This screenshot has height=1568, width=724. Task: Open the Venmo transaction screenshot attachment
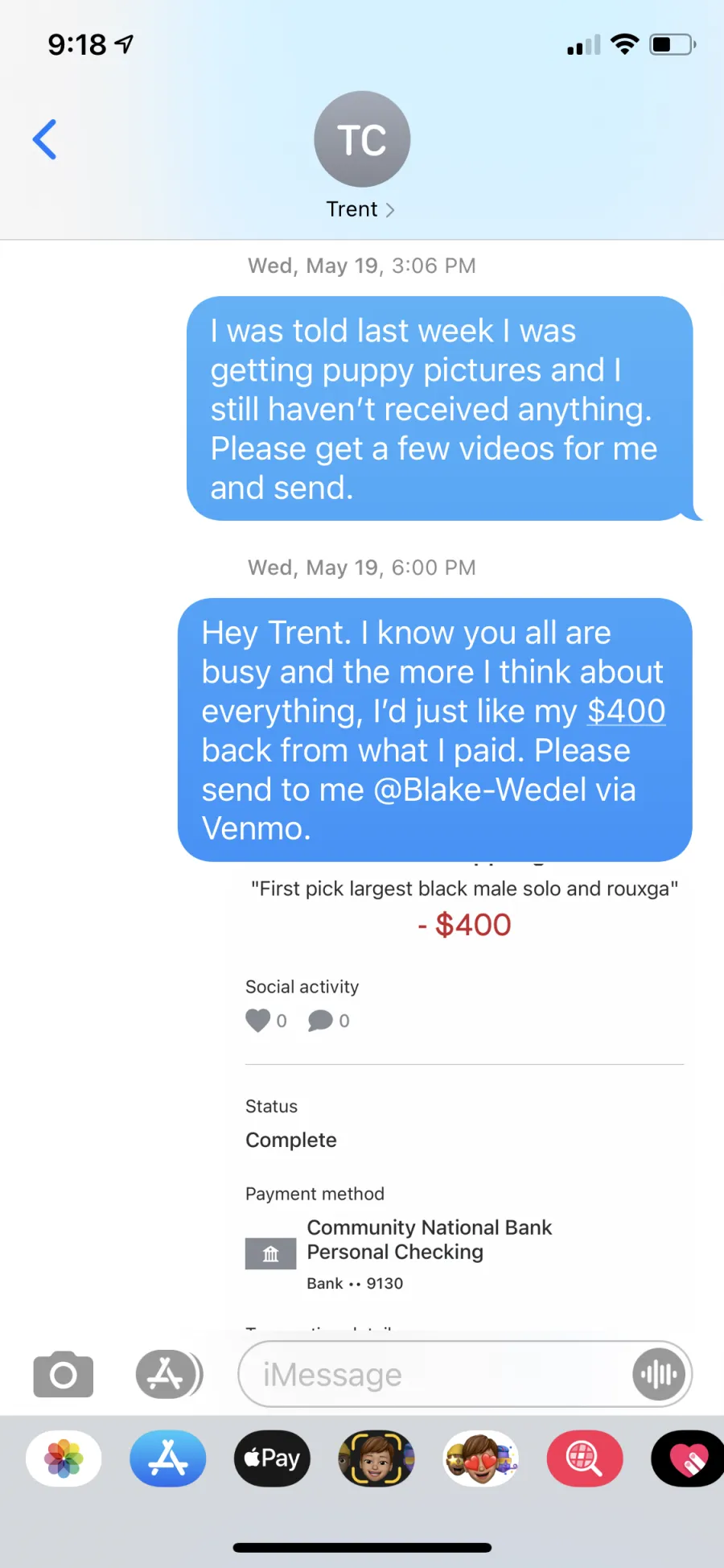click(465, 1095)
